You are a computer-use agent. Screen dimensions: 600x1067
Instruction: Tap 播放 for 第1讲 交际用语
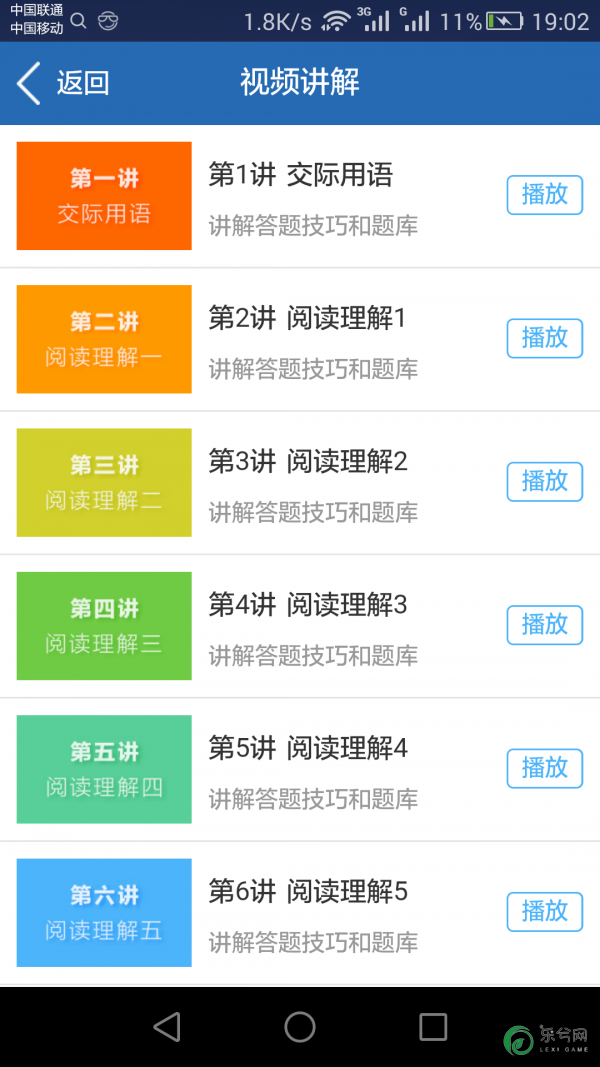pos(545,195)
